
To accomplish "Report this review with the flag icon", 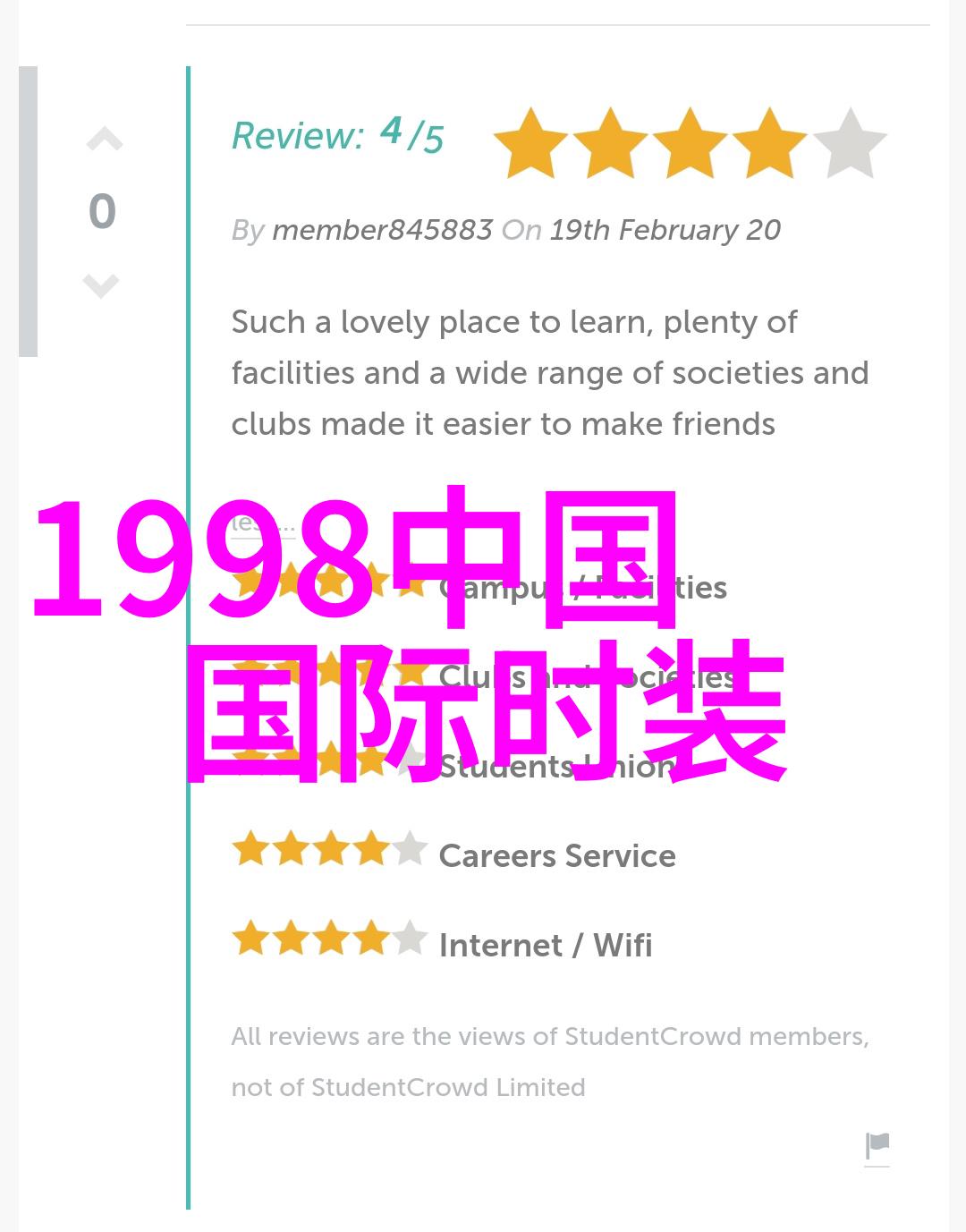I will pos(877,1146).
